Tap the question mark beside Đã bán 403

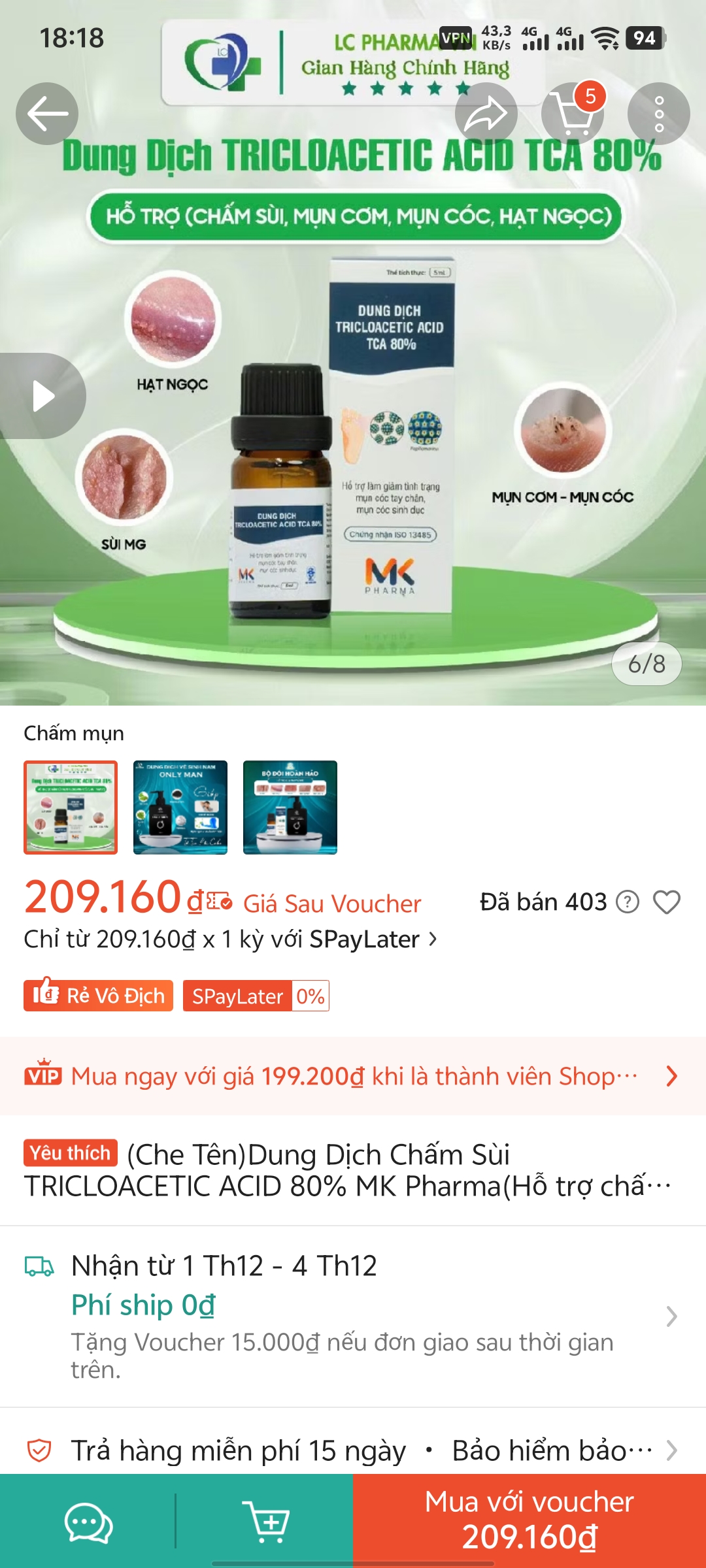coord(630,902)
